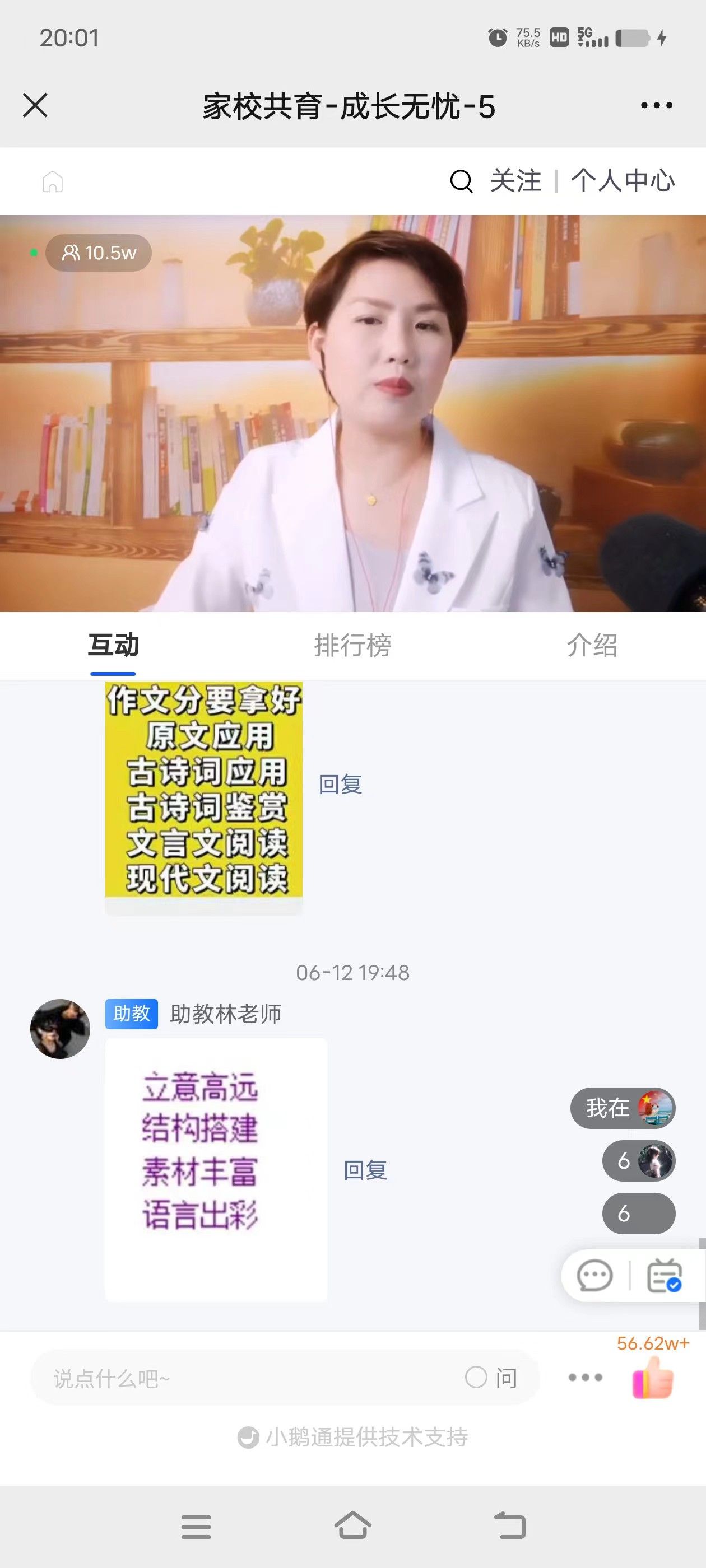
Task: Tap the 说点什么吧 comment field
Action: 244,1378
